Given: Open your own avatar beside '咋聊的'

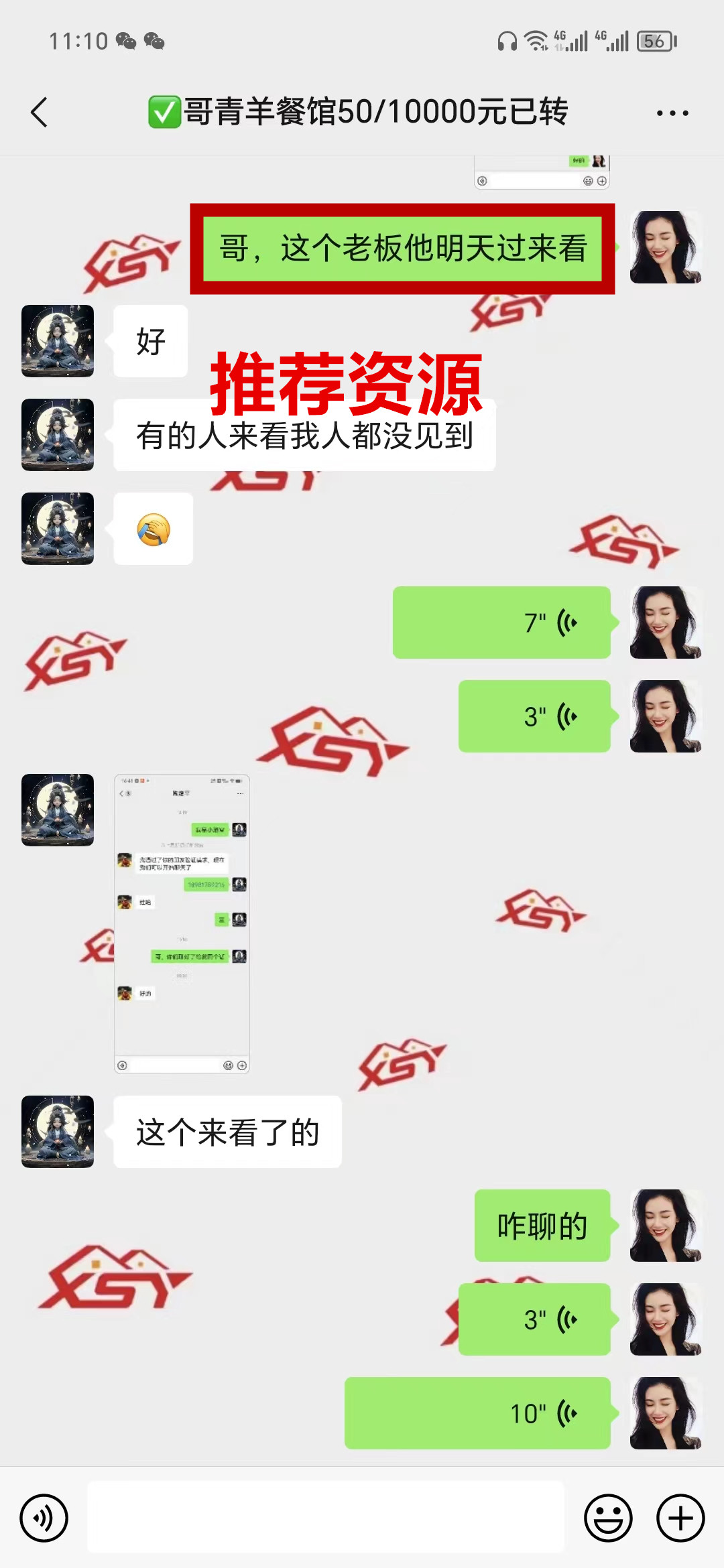Looking at the screenshot, I should point(665,1226).
